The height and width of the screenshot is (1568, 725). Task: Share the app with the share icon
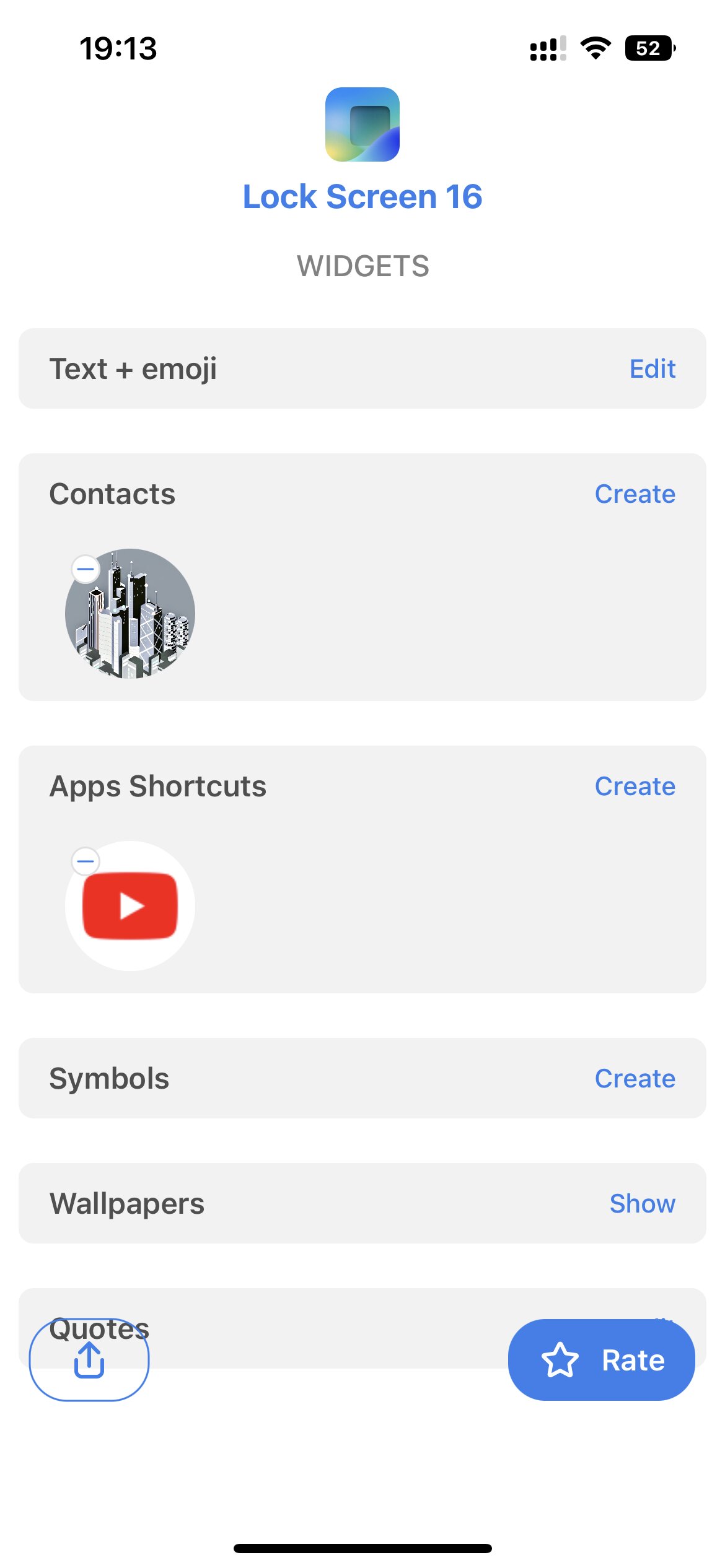[x=89, y=1359]
